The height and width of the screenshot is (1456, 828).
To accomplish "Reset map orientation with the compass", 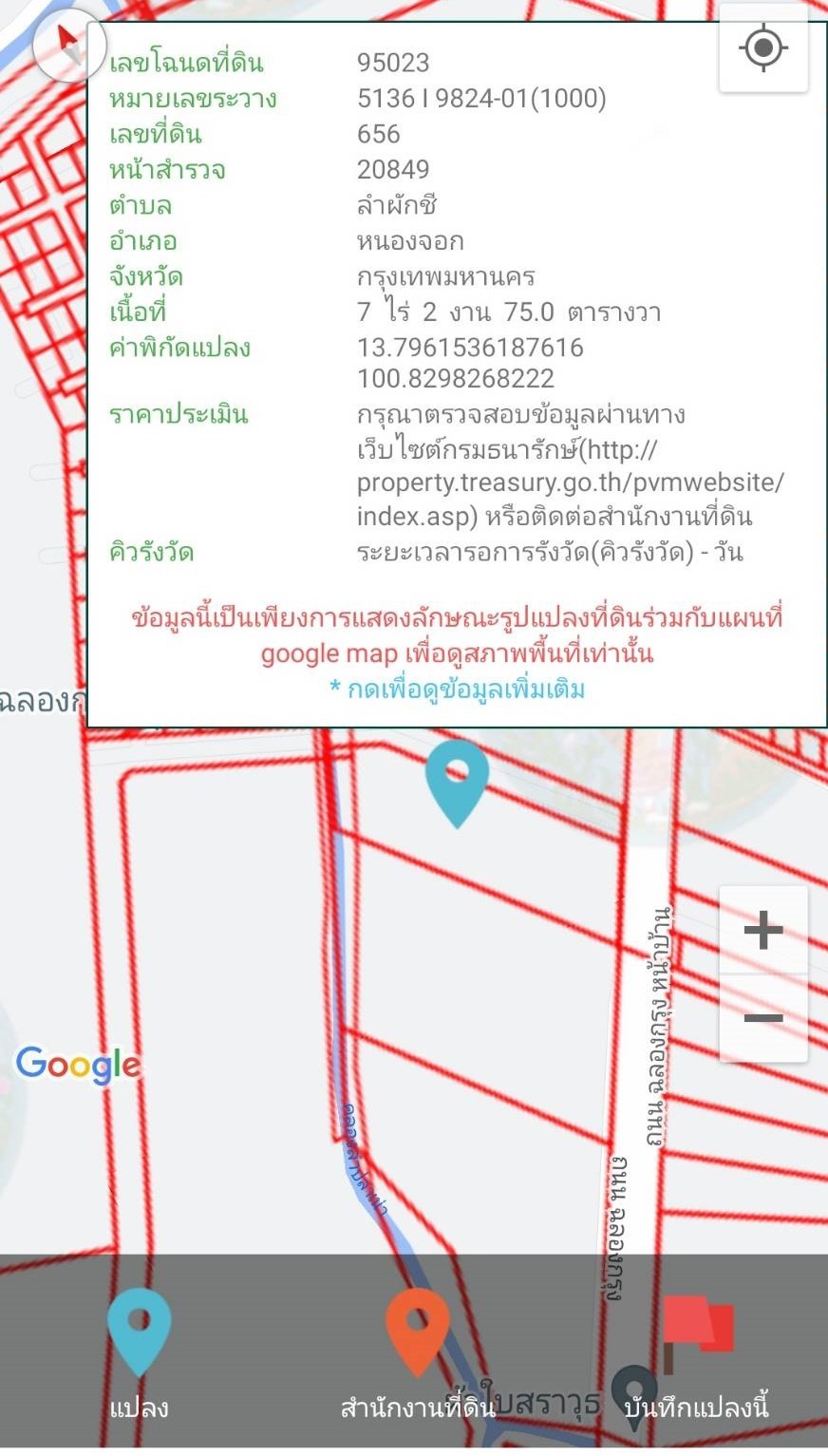I will (x=68, y=44).
